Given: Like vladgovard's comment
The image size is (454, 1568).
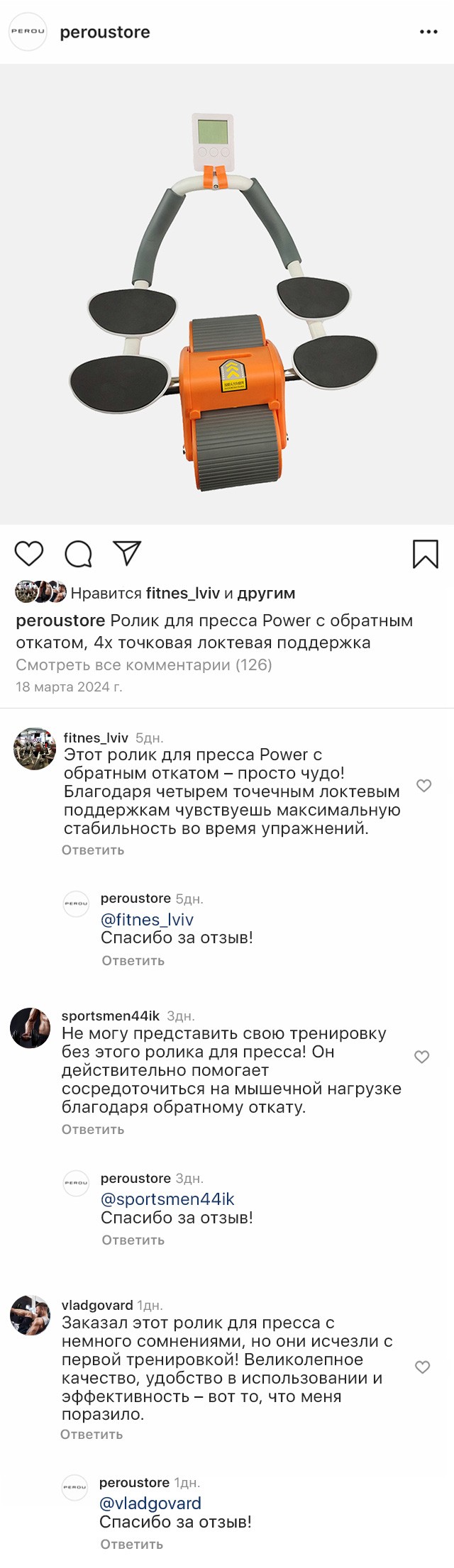Looking at the screenshot, I should coord(422,1367).
